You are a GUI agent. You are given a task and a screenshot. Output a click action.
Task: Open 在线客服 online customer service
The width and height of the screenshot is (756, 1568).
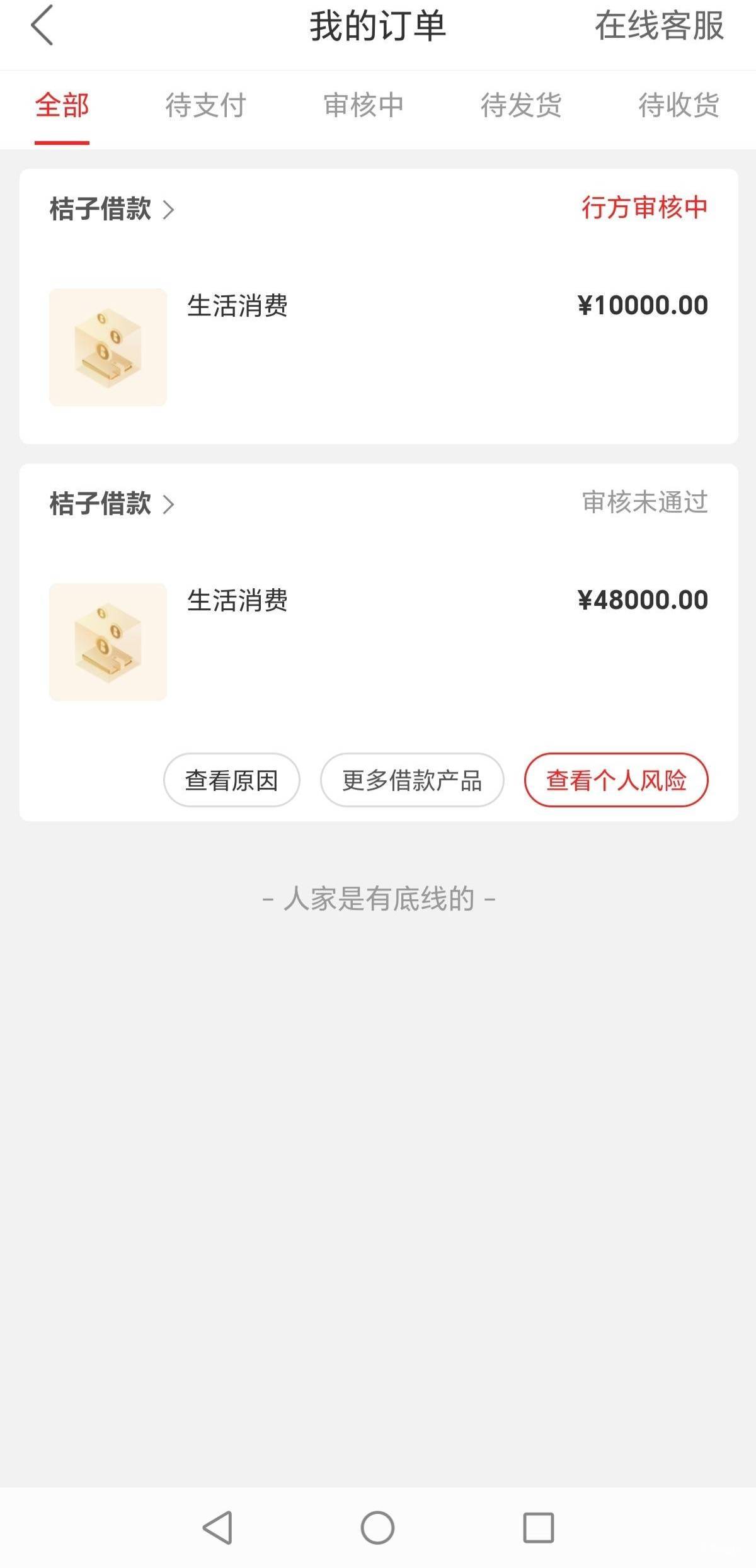click(x=659, y=26)
